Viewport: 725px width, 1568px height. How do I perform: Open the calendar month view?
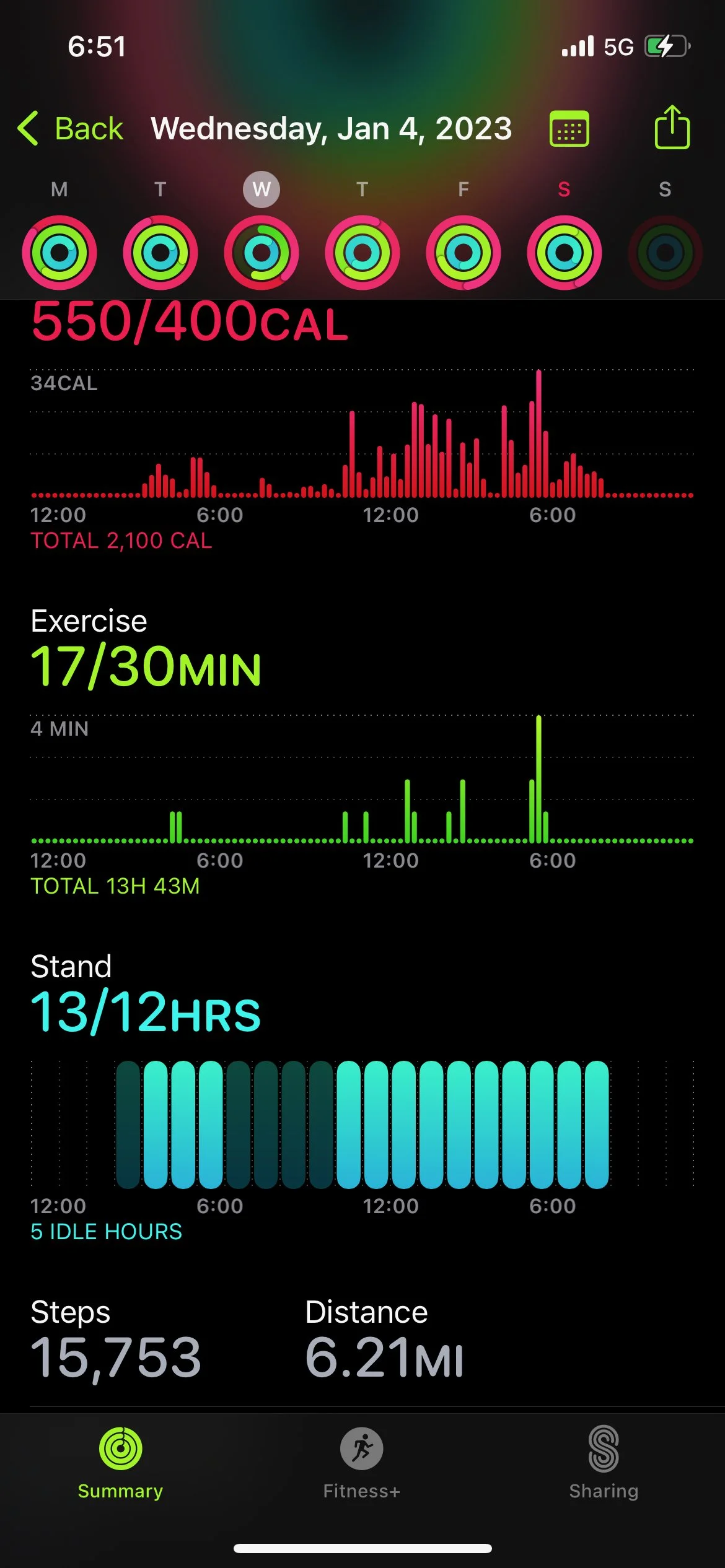(x=569, y=129)
